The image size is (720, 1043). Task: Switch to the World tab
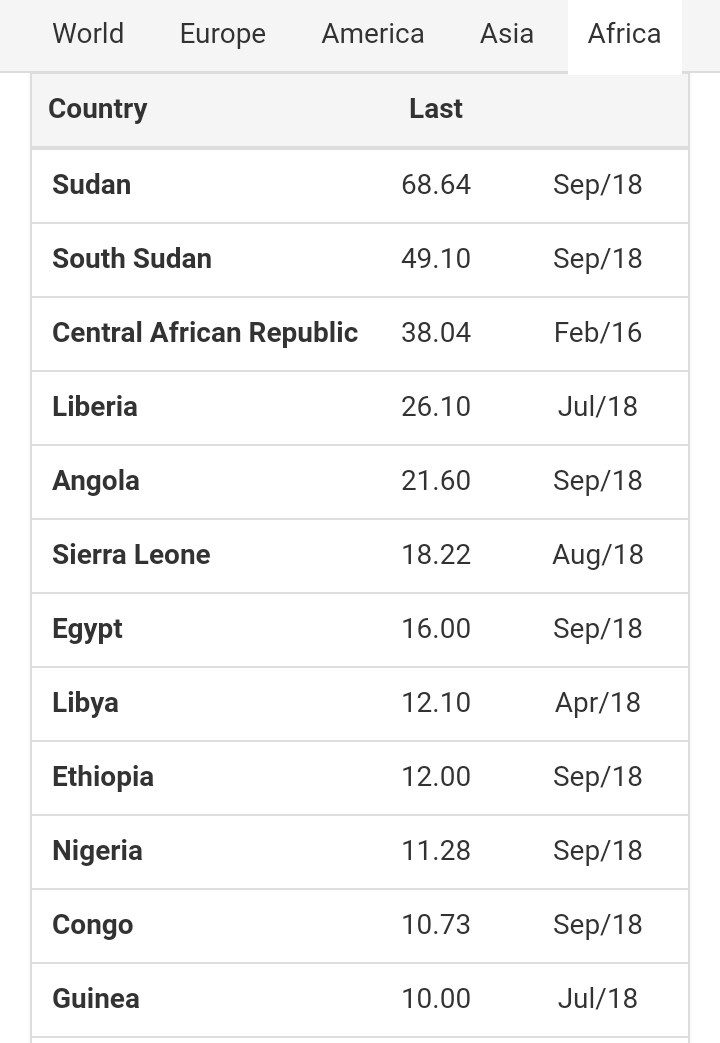pos(88,34)
